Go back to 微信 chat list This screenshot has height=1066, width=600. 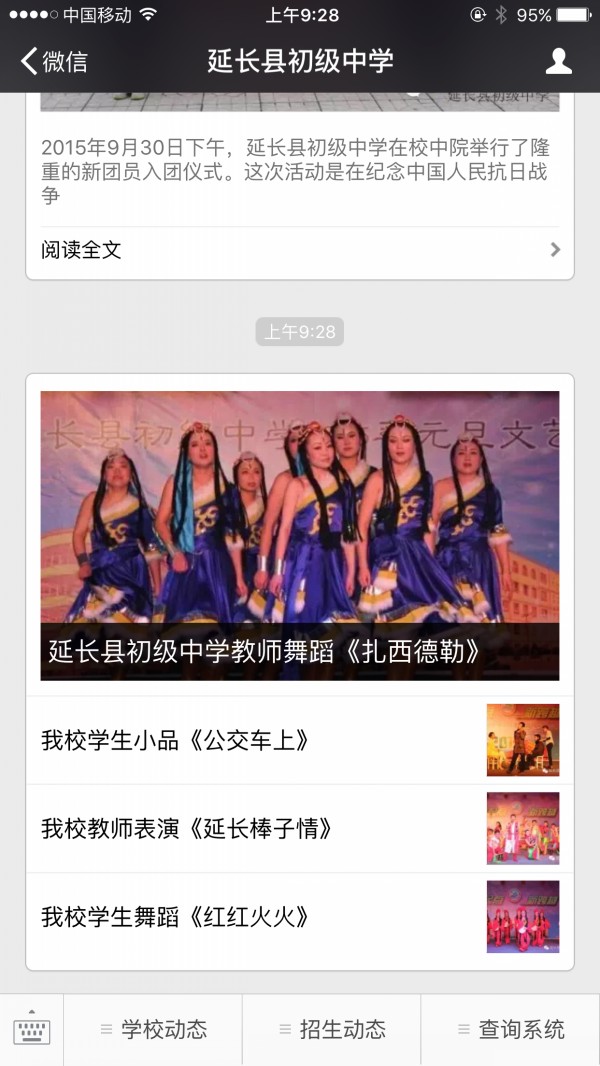pyautogui.click(x=54, y=62)
